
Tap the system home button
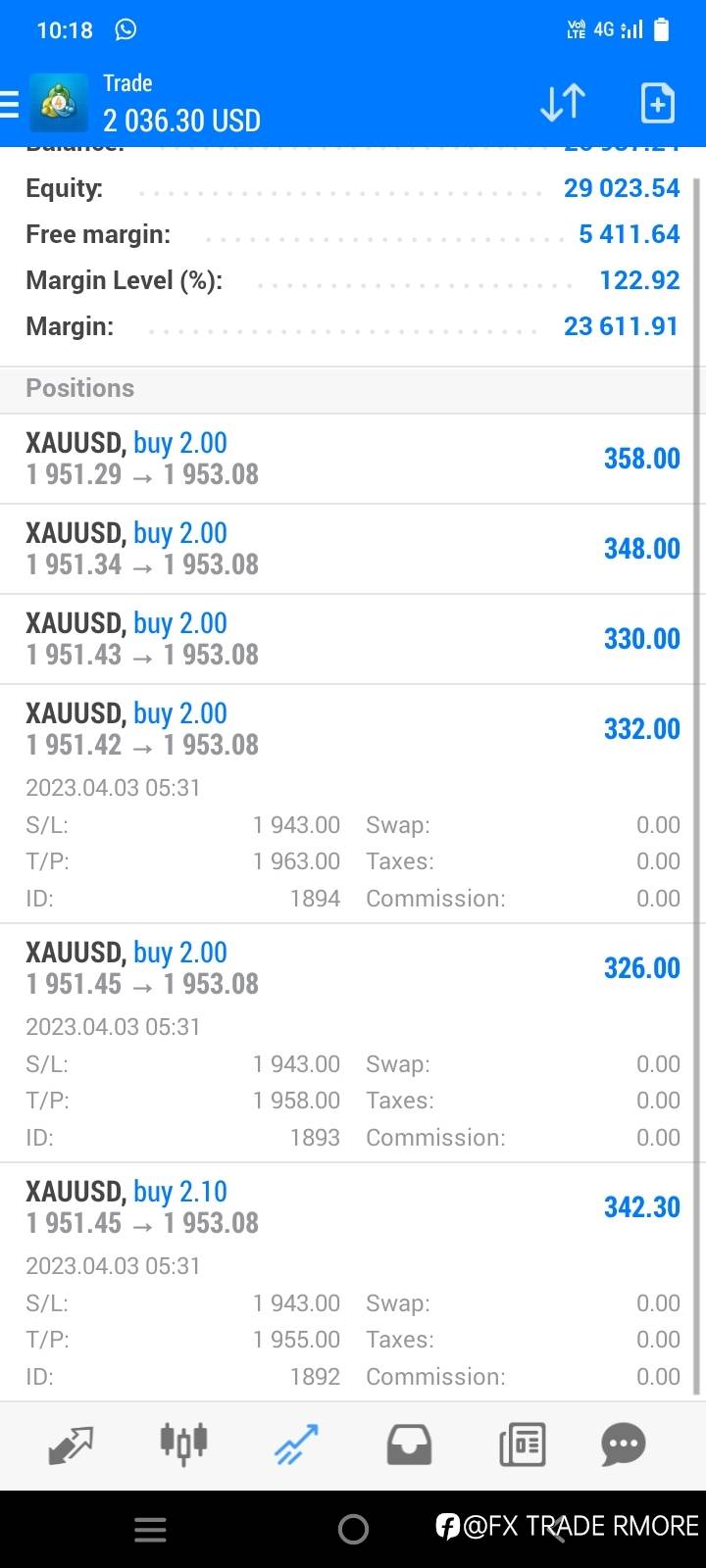pyautogui.click(x=353, y=1529)
